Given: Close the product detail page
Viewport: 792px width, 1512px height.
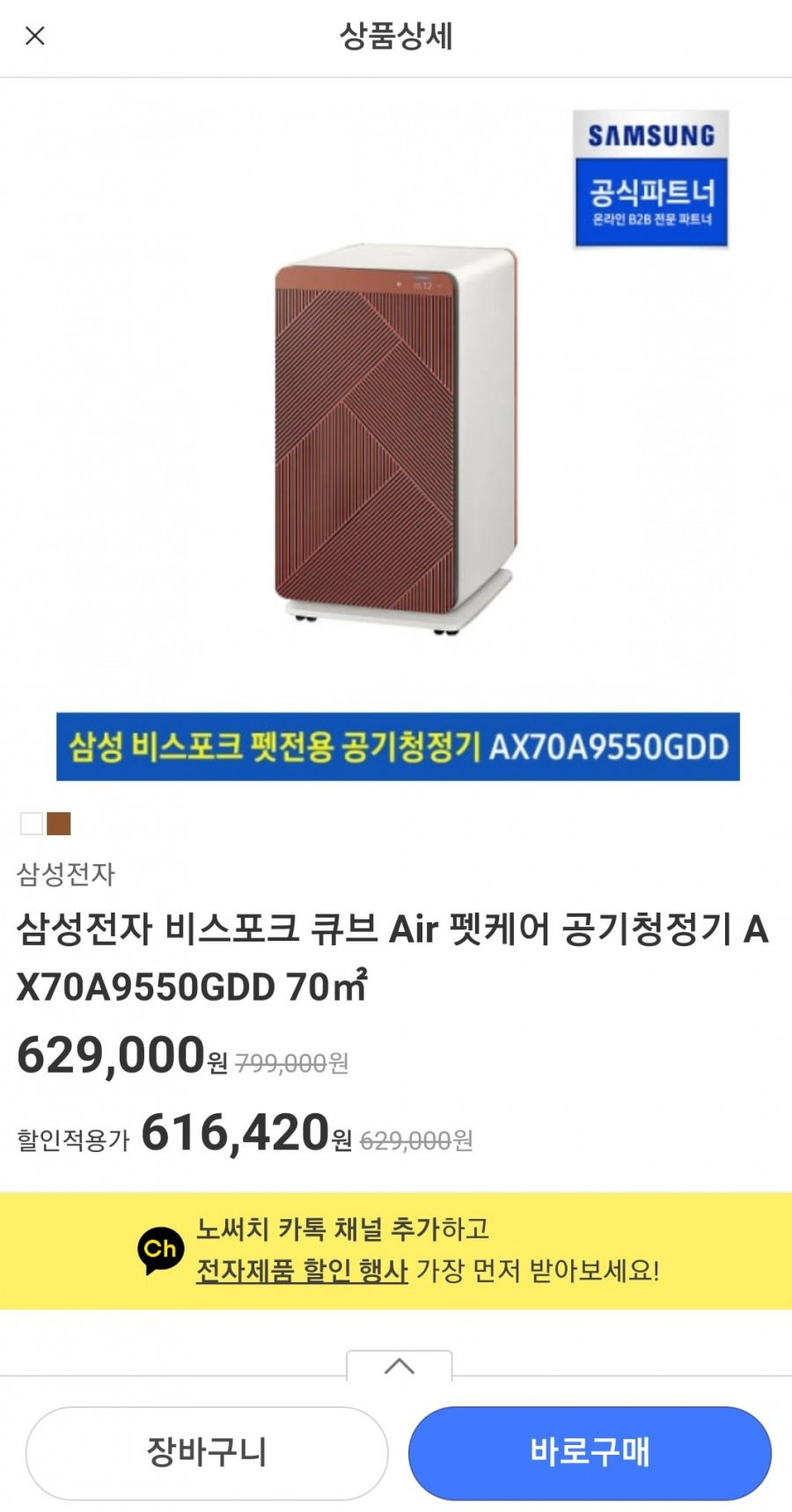Looking at the screenshot, I should pos(35,36).
